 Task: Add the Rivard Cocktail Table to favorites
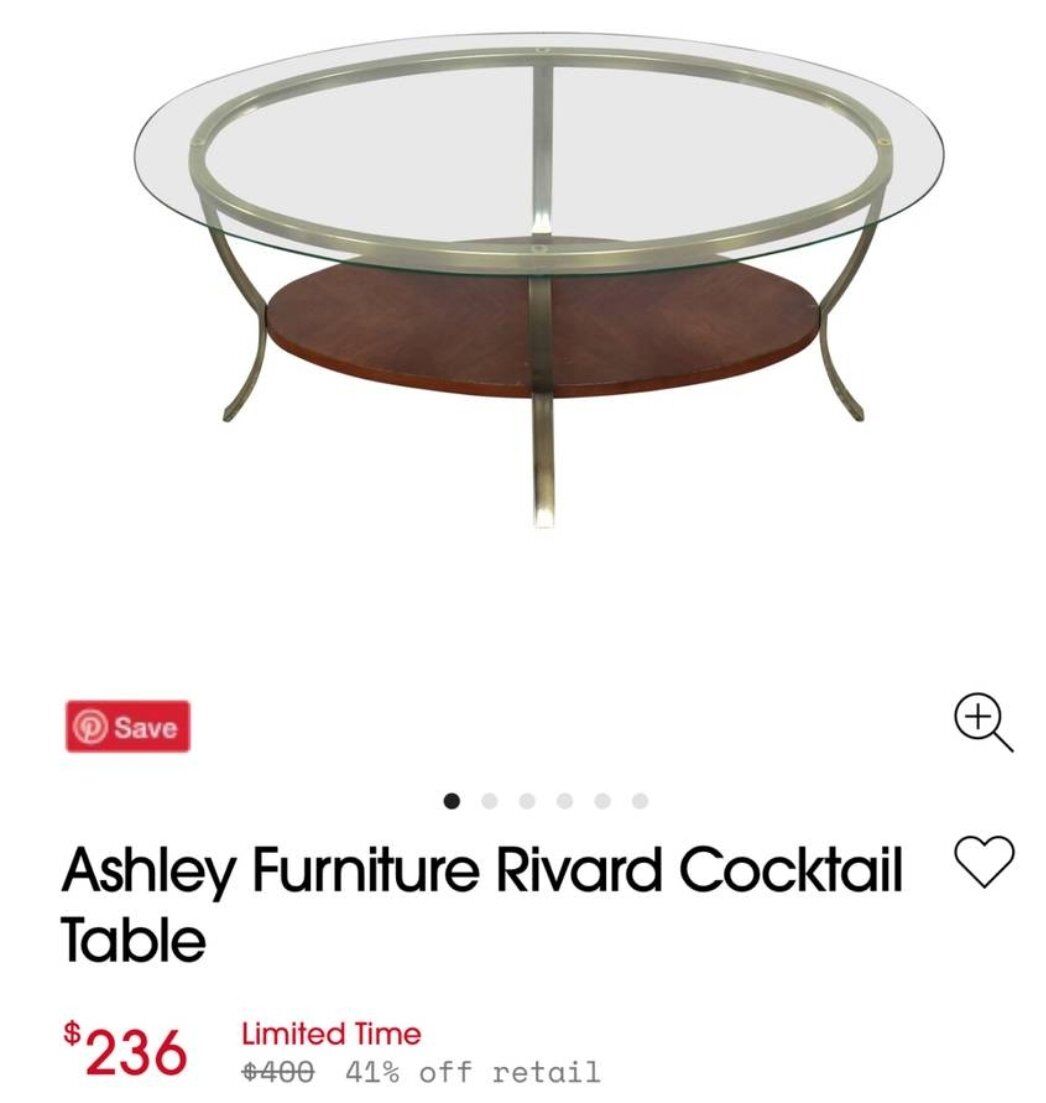[984, 862]
